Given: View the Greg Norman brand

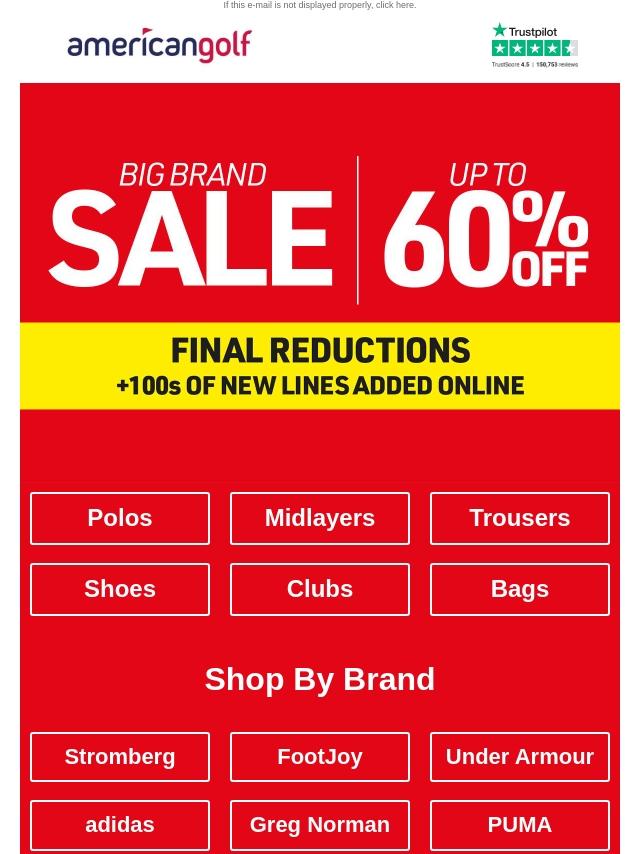Looking at the screenshot, I should (x=320, y=825).
